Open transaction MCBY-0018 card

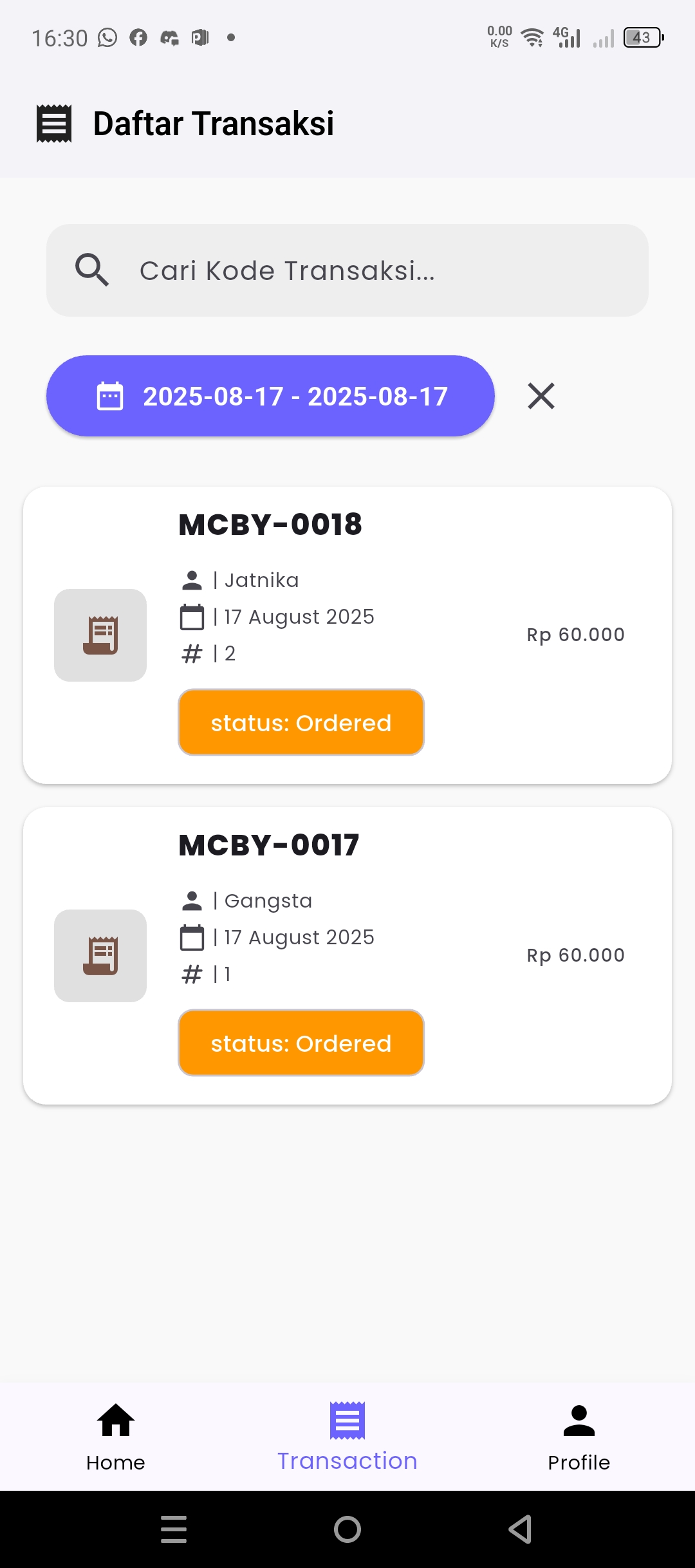pos(347,635)
